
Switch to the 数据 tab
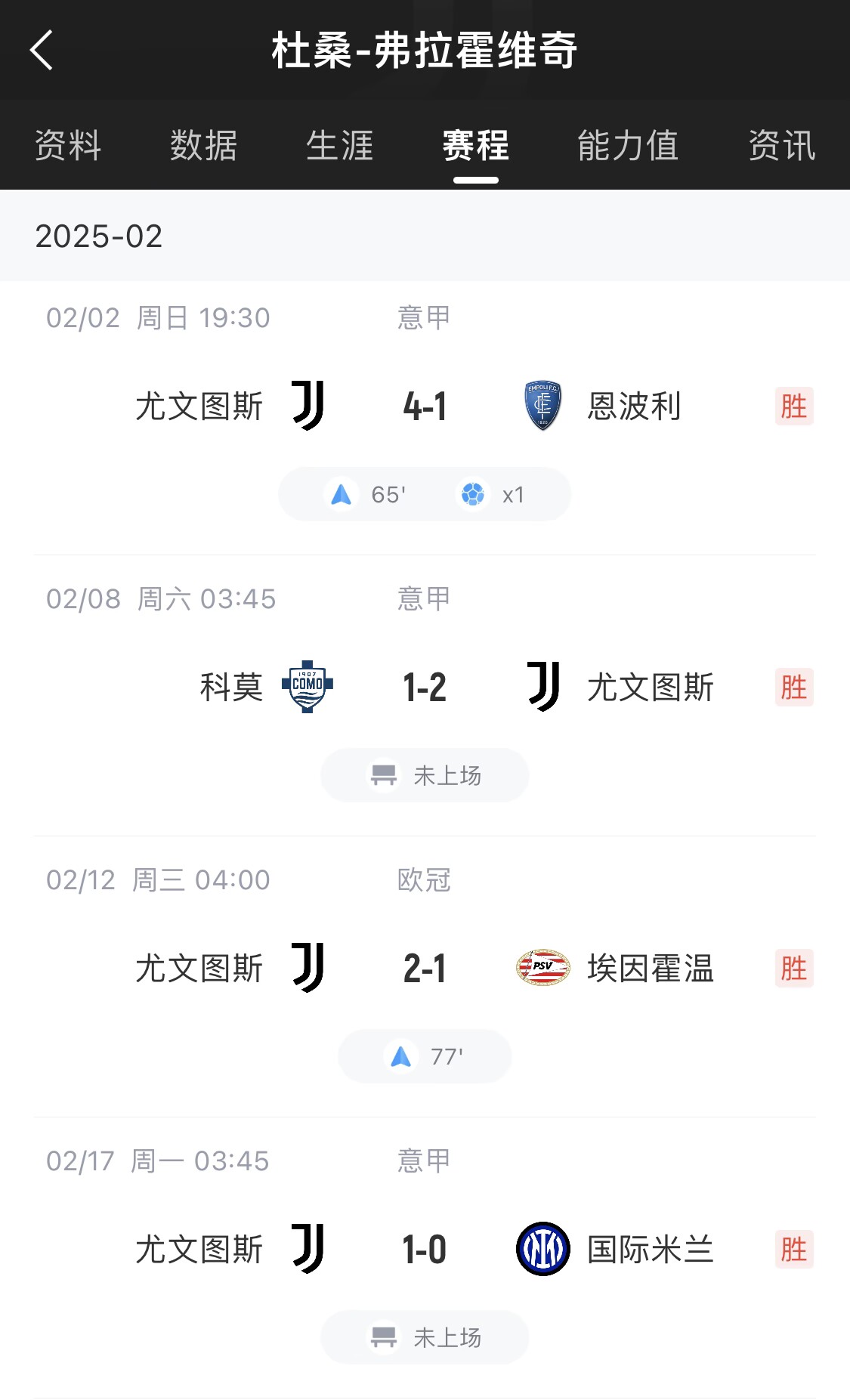point(204,145)
